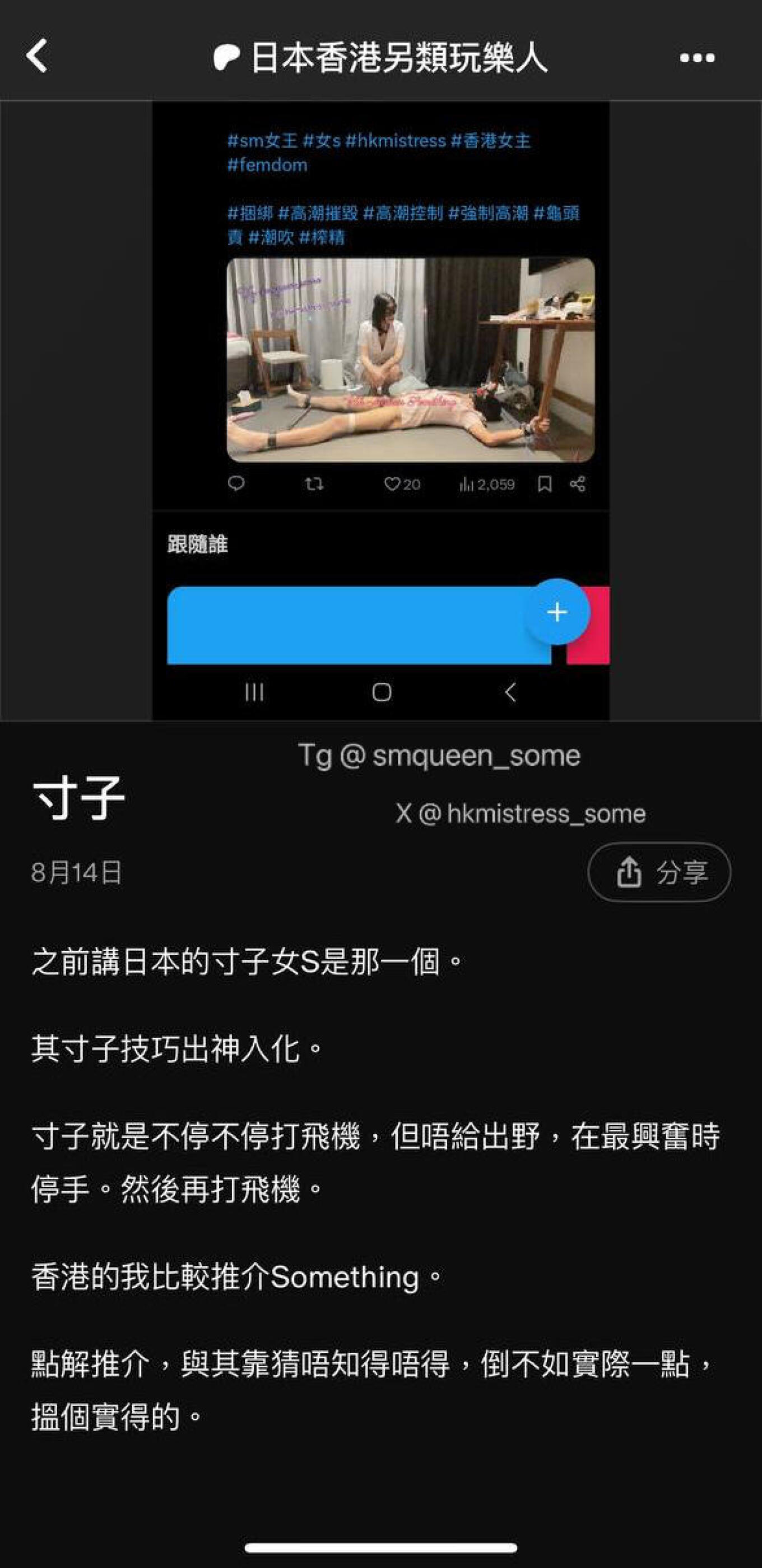Screen dimensions: 762x1568
Task: Tap the 分享 share button
Action: [659, 872]
